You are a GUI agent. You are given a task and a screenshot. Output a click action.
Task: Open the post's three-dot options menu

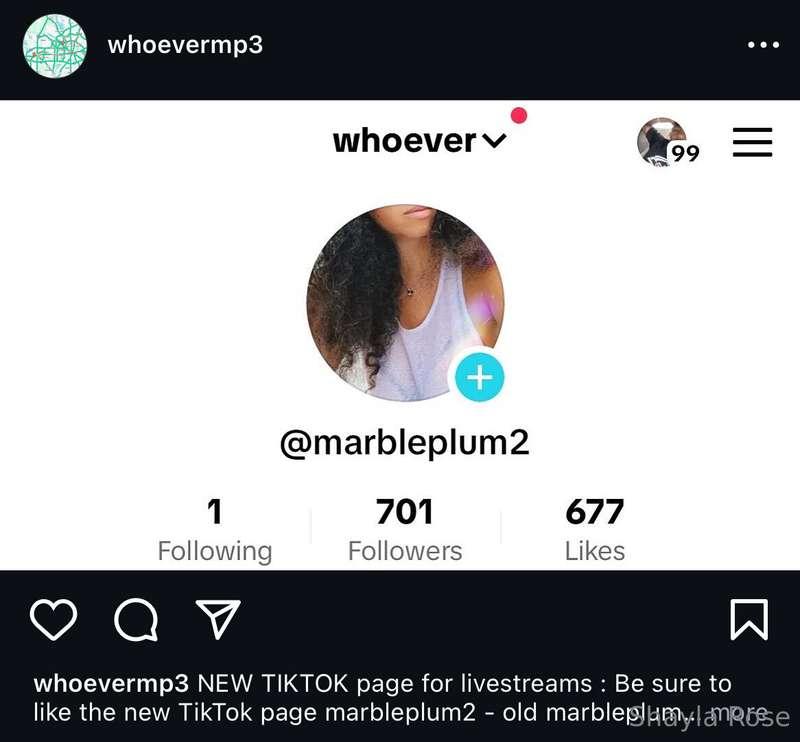point(763,45)
